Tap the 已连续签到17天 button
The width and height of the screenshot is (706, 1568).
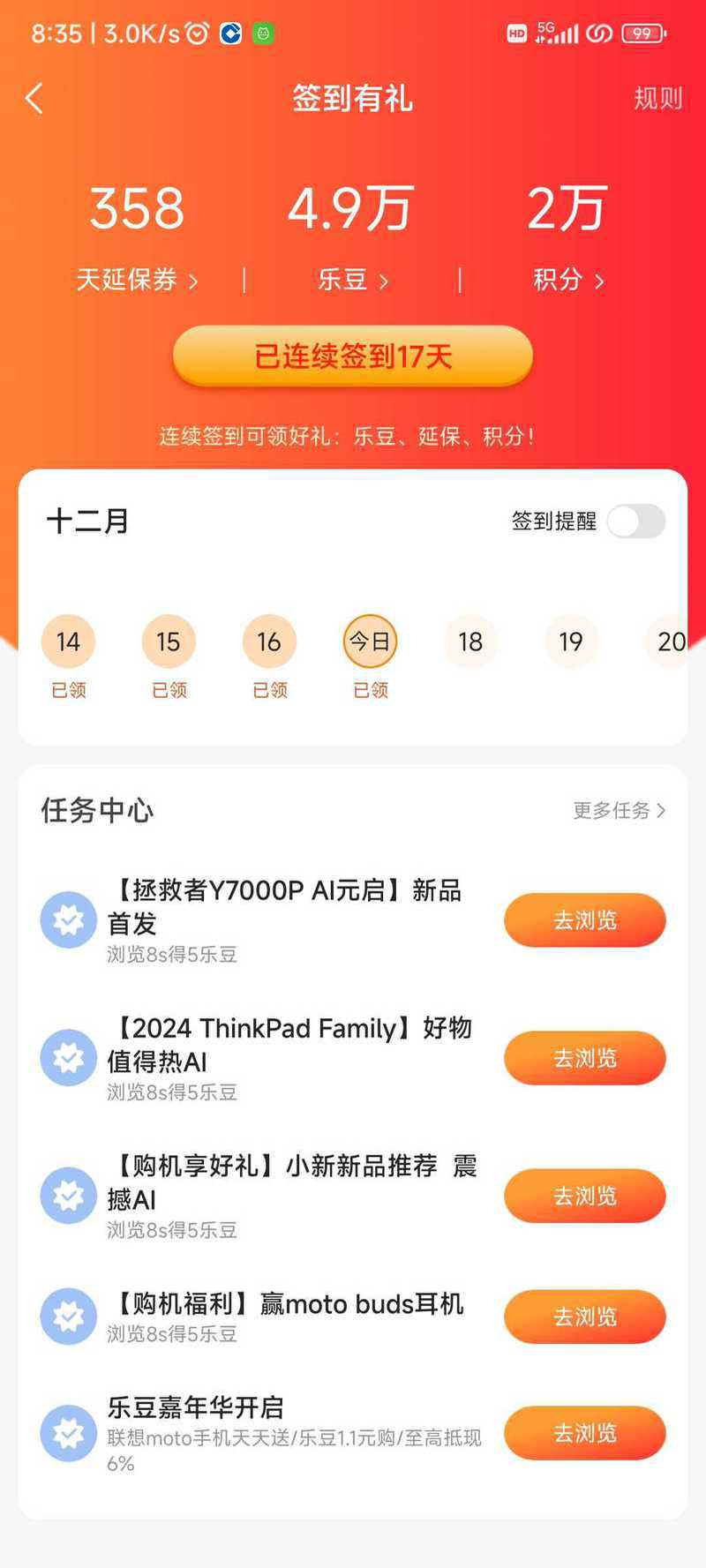353,356
